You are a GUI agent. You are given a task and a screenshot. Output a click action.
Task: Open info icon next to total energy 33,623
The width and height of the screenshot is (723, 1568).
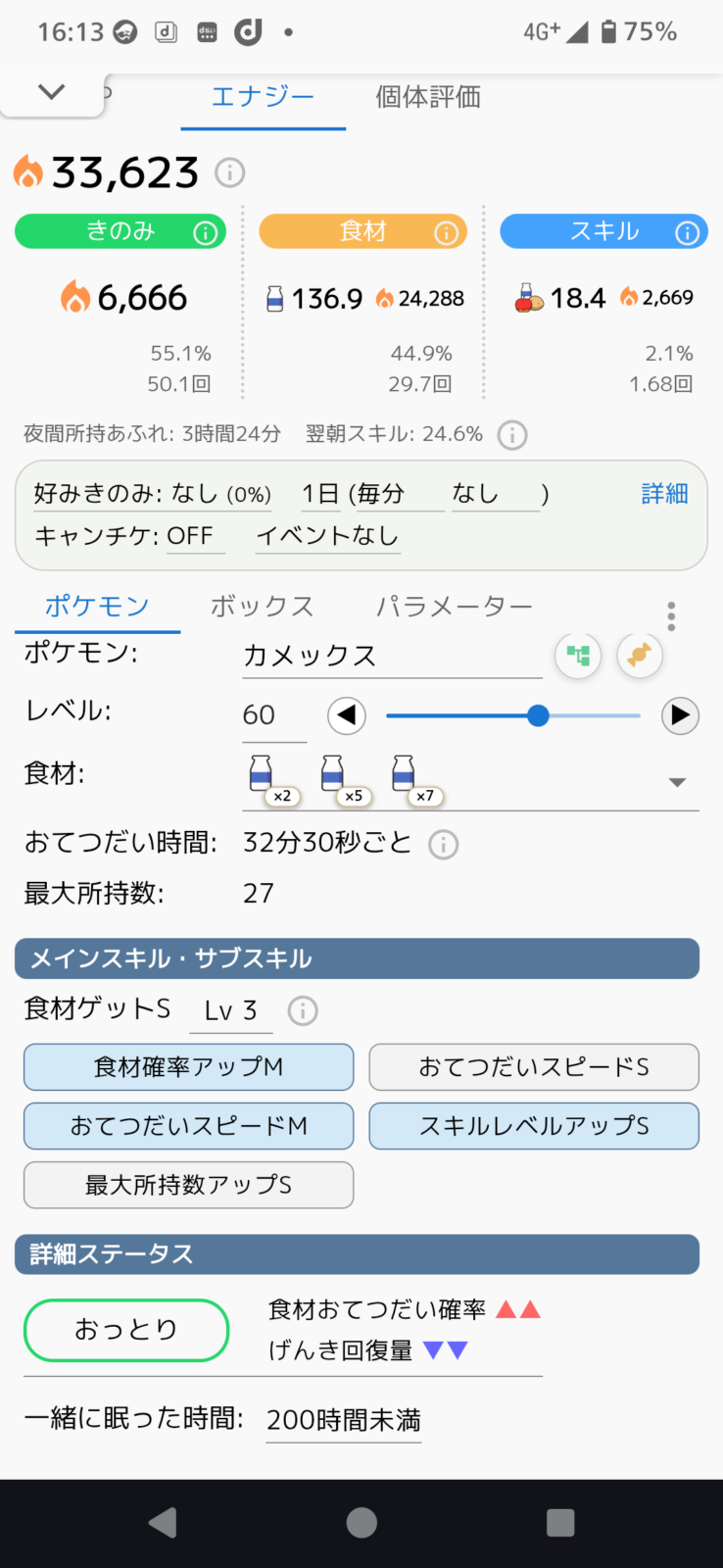[230, 172]
